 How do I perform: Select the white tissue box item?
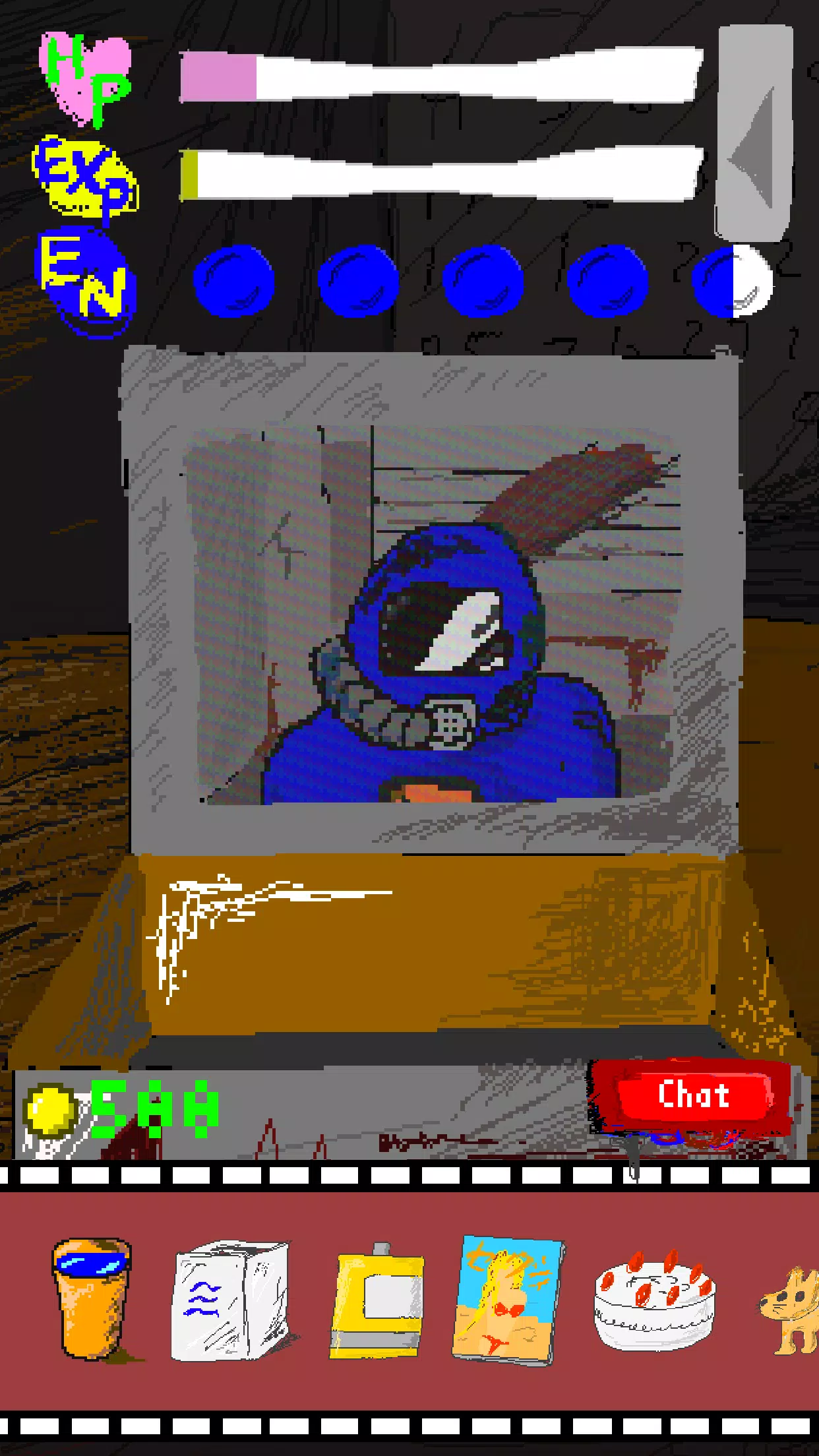229,1299
